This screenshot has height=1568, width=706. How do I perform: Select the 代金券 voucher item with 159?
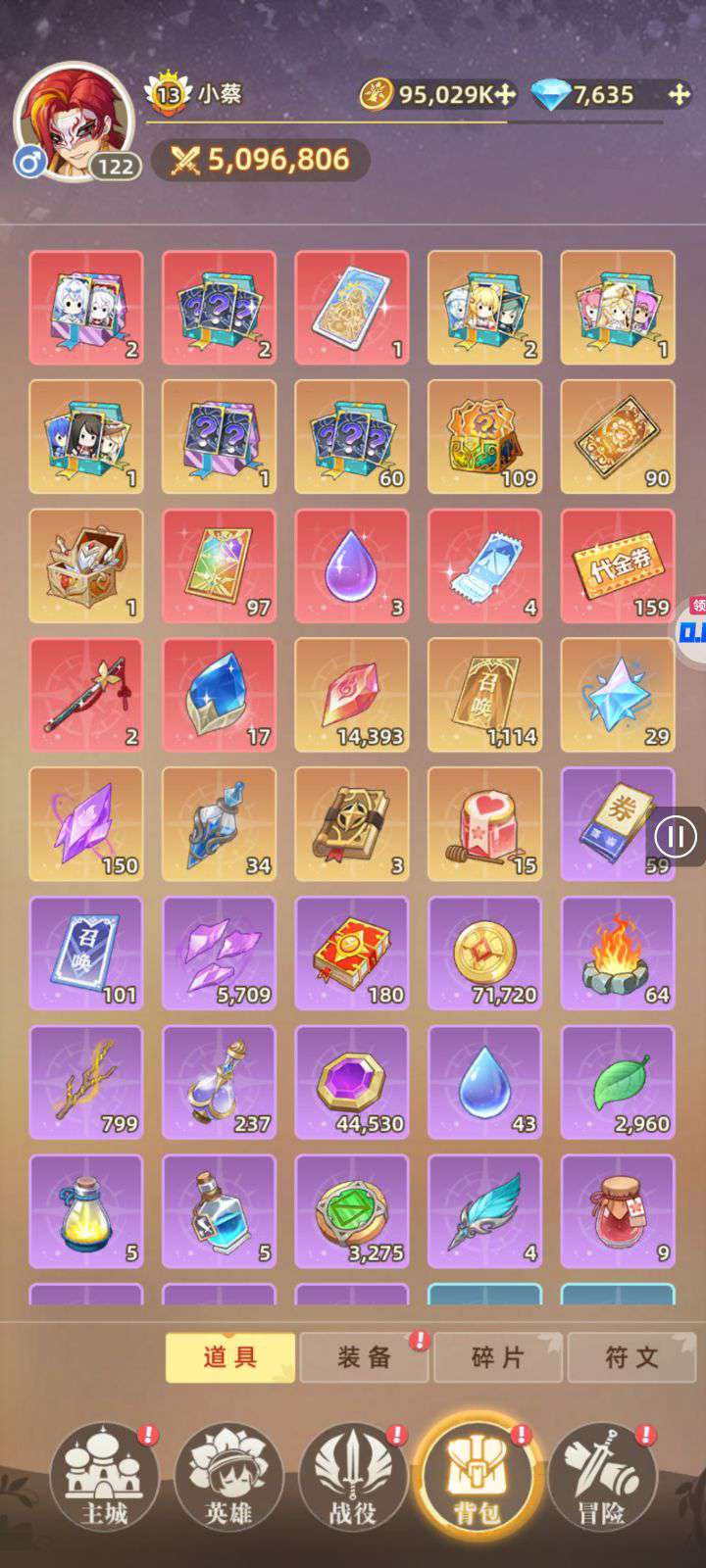tap(618, 565)
